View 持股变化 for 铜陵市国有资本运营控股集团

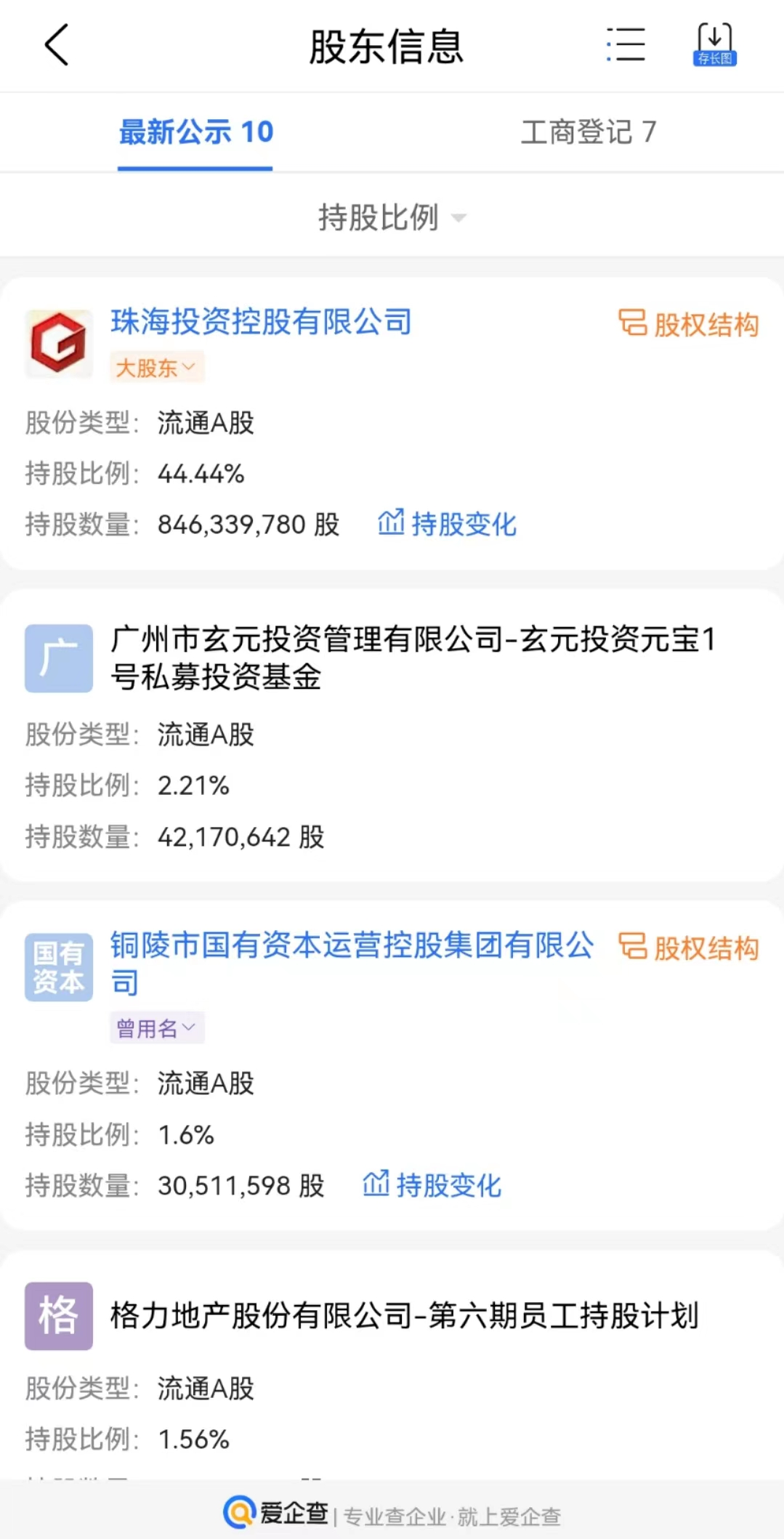432,1185
